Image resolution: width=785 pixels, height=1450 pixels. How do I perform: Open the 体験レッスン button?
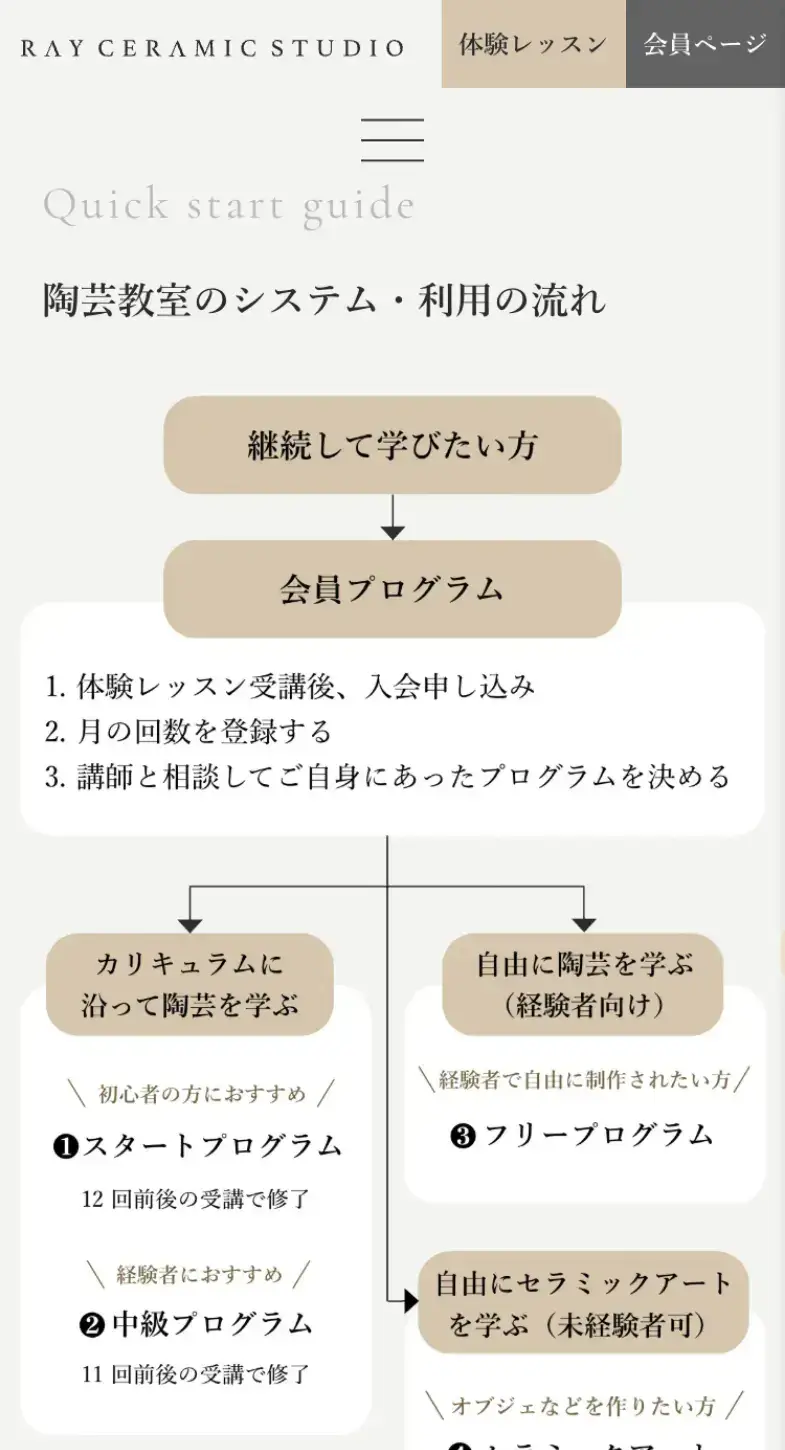coord(534,44)
